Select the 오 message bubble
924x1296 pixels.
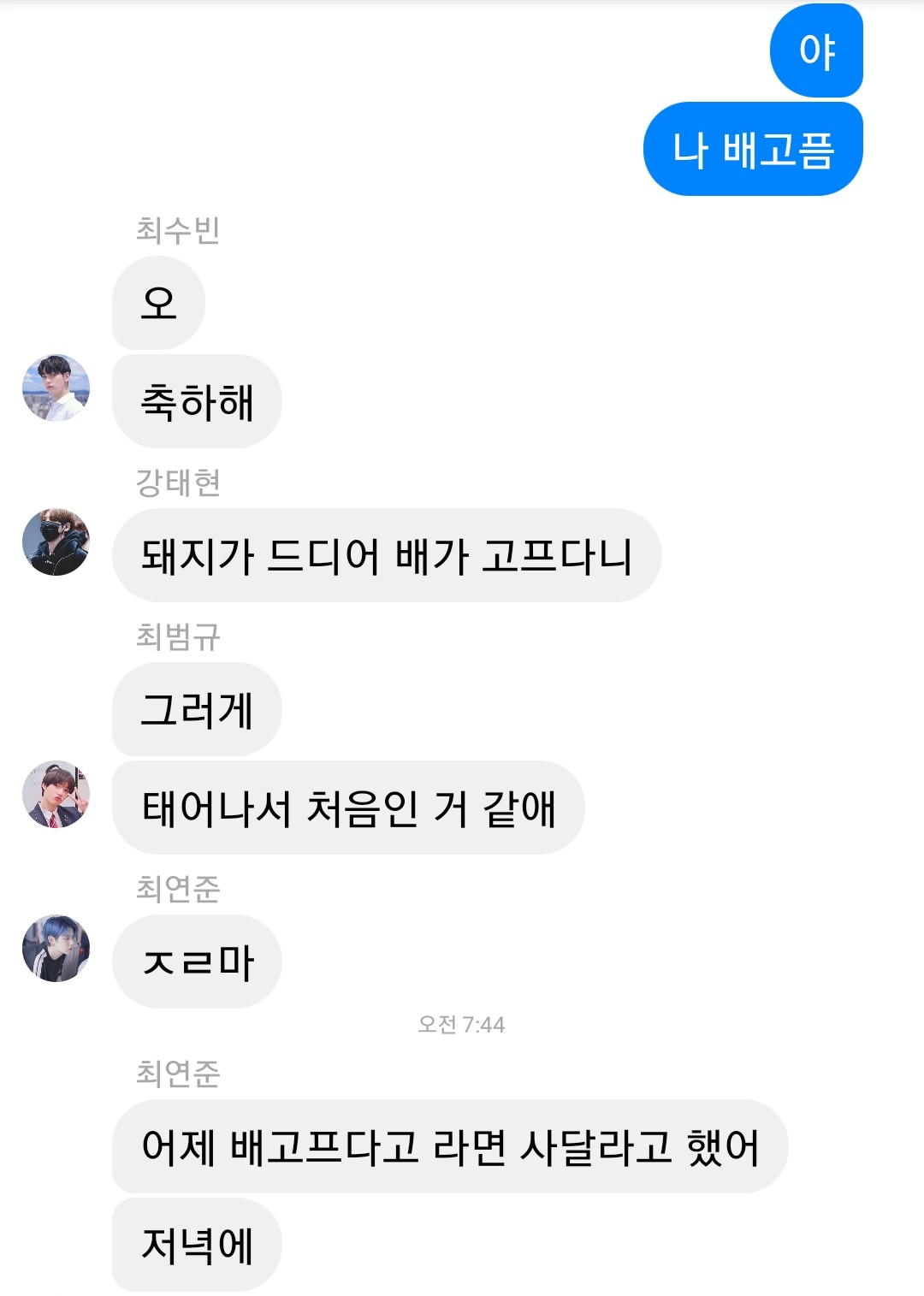tap(157, 303)
